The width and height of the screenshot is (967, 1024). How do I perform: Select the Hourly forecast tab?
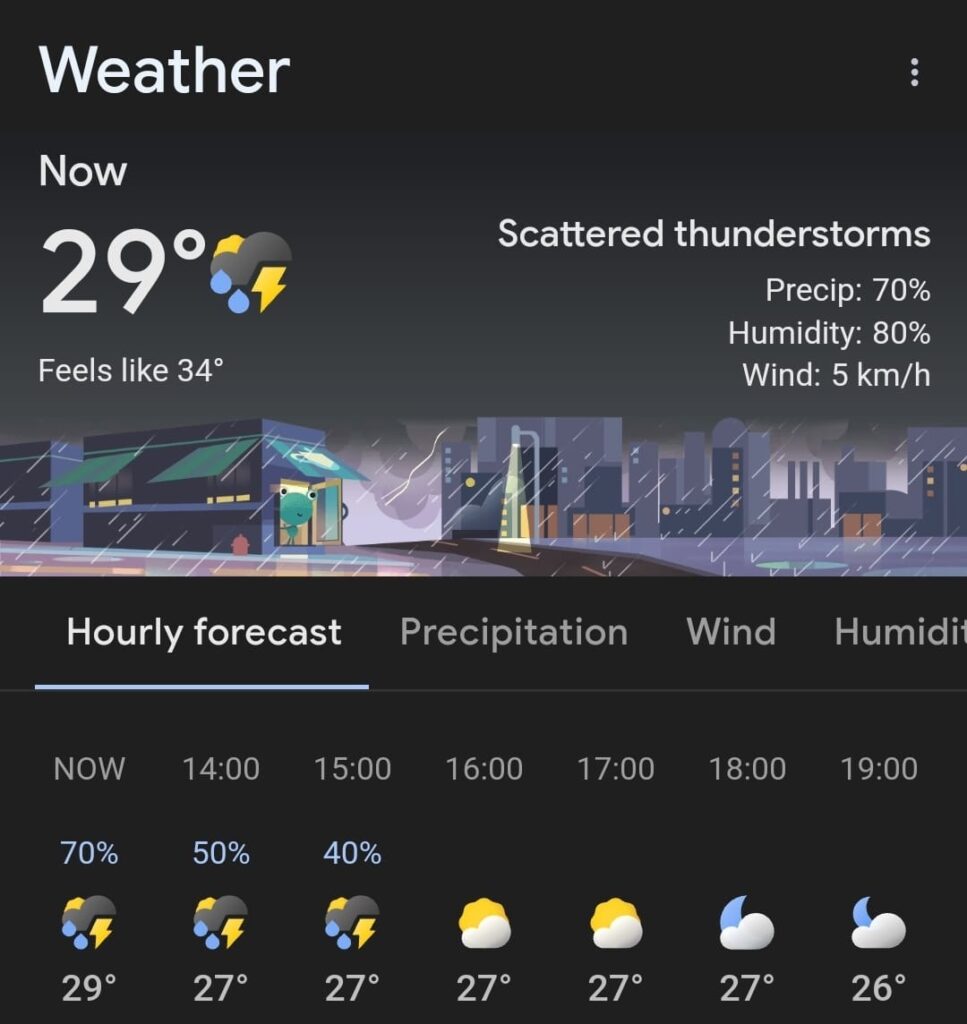point(203,633)
